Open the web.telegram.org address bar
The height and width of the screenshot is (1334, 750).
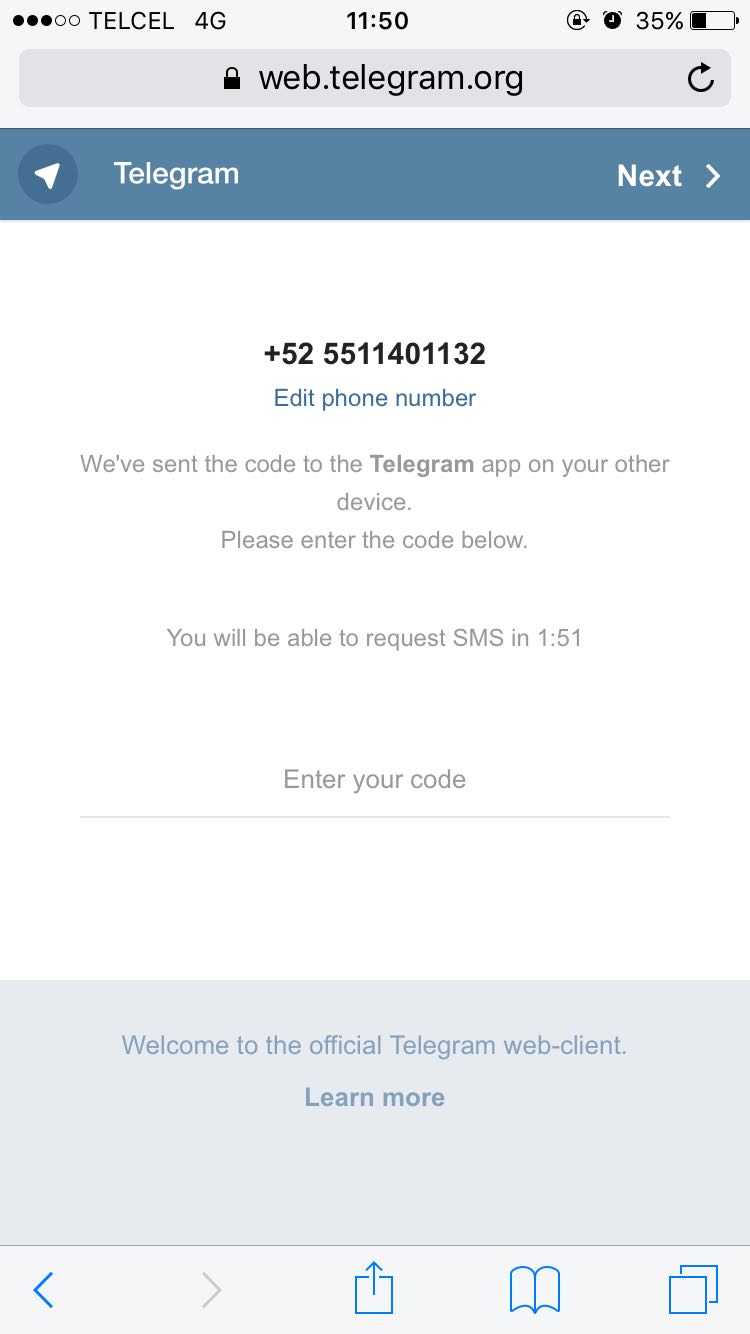pos(375,78)
